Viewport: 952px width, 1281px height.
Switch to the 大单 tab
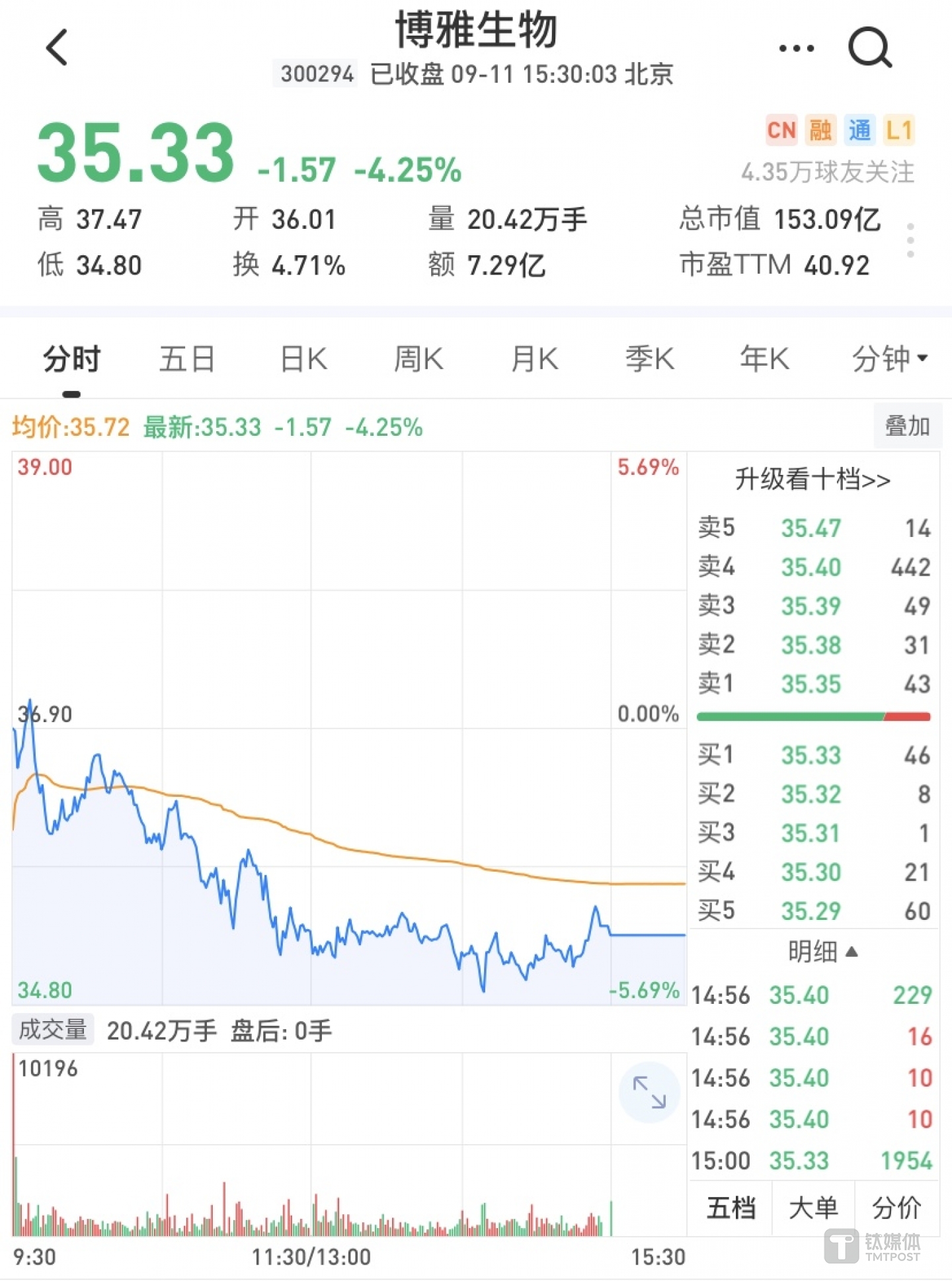pyautogui.click(x=813, y=1208)
